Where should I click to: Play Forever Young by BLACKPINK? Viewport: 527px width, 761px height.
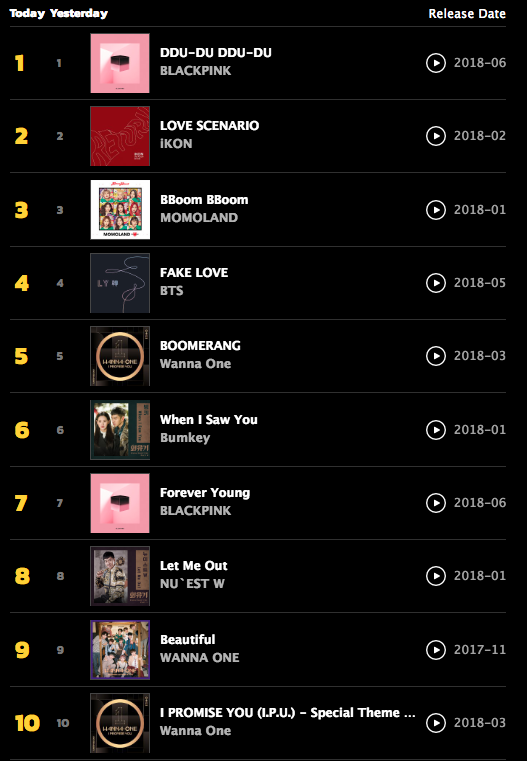pyautogui.click(x=436, y=503)
